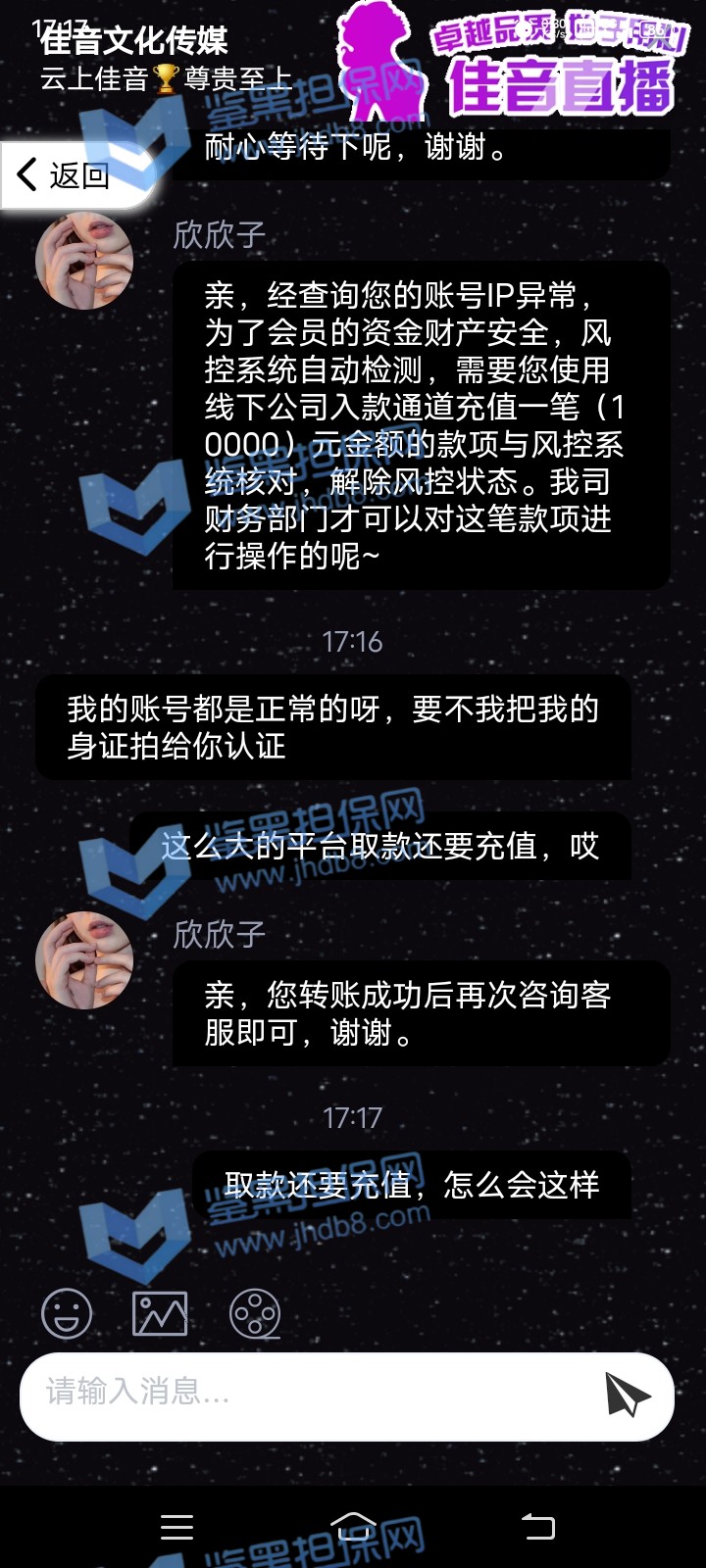Go to home via system navigation bar

(x=354, y=1526)
